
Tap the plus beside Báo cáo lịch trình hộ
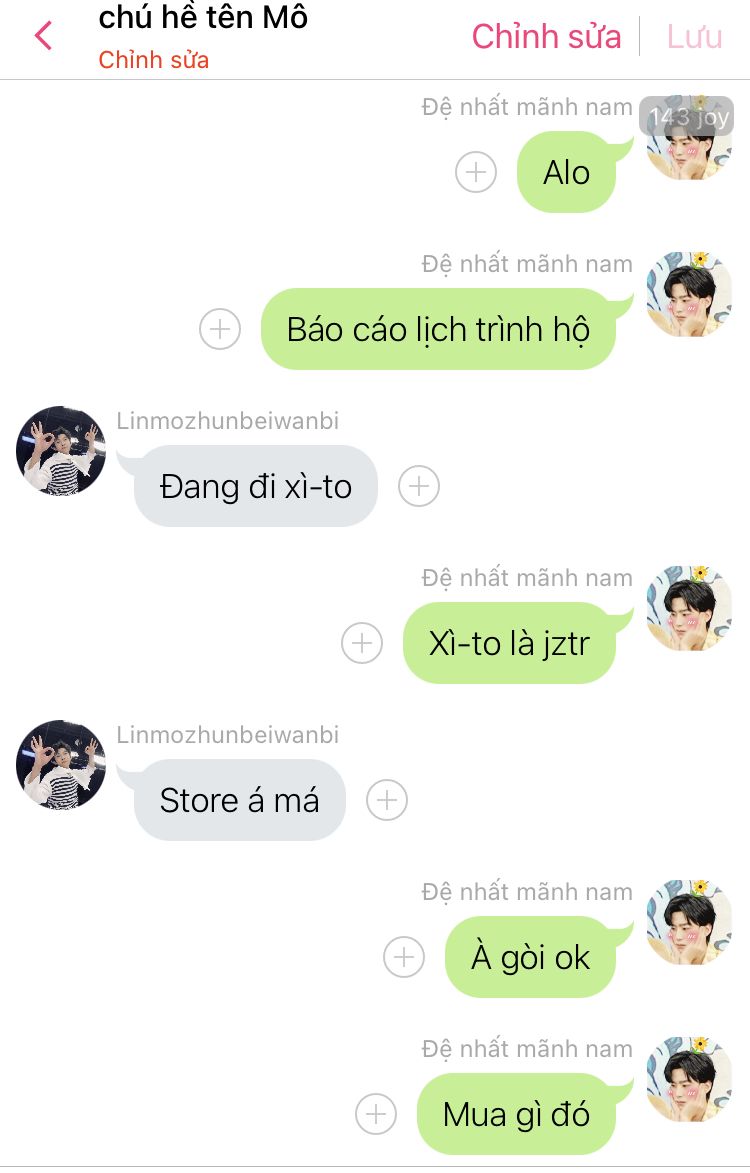click(x=220, y=329)
